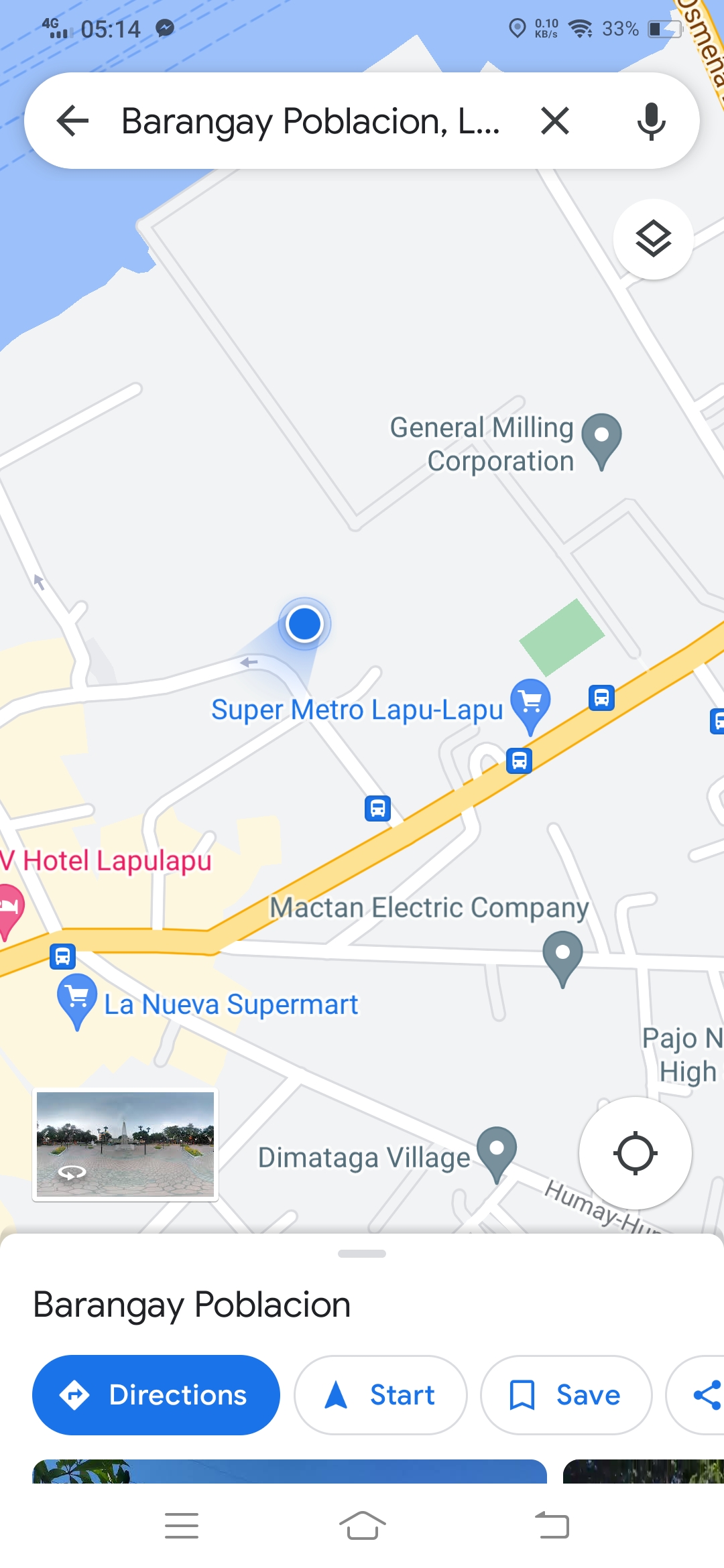Start navigation to Barangay Poblacion
Image resolution: width=724 pixels, height=1568 pixels.
pos(380,1395)
